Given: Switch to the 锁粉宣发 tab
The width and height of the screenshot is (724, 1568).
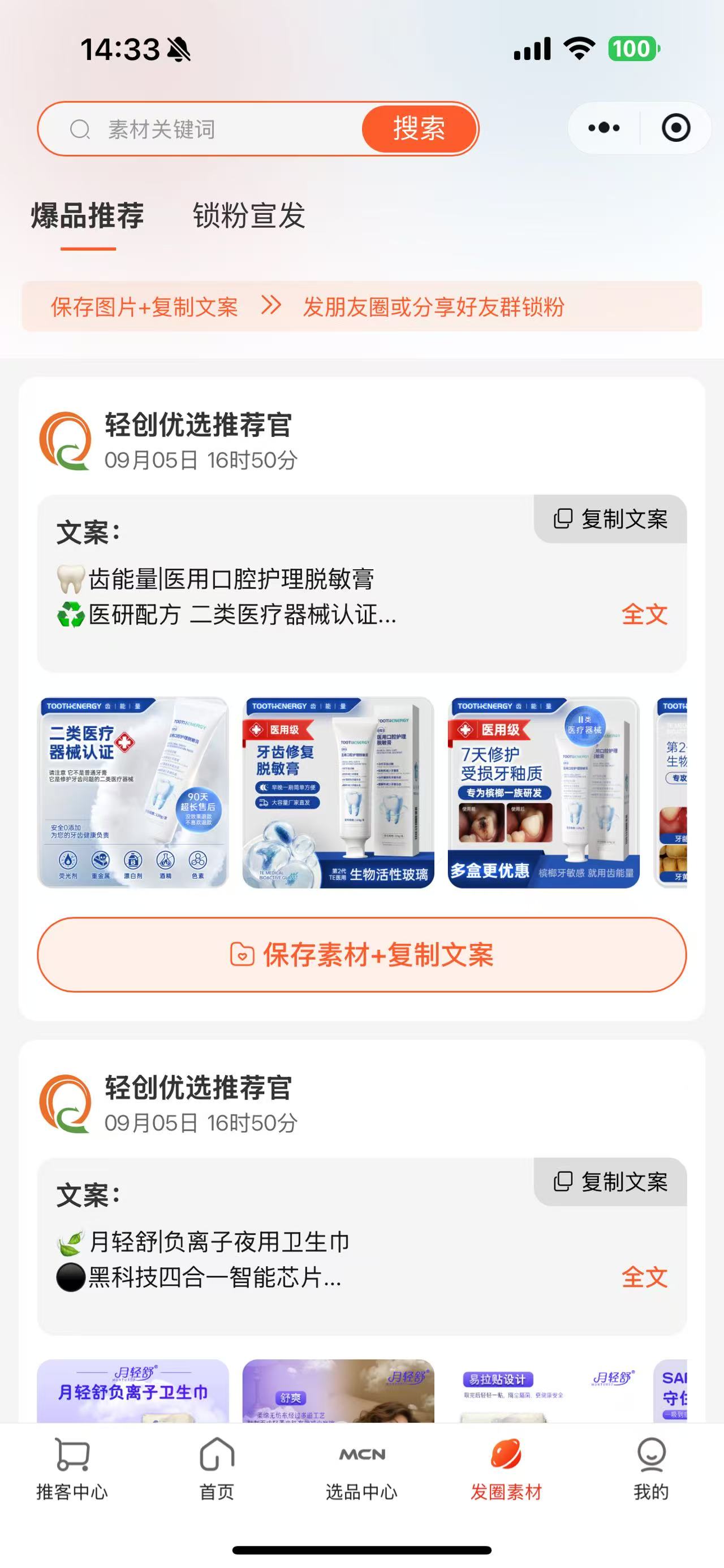Looking at the screenshot, I should [249, 215].
